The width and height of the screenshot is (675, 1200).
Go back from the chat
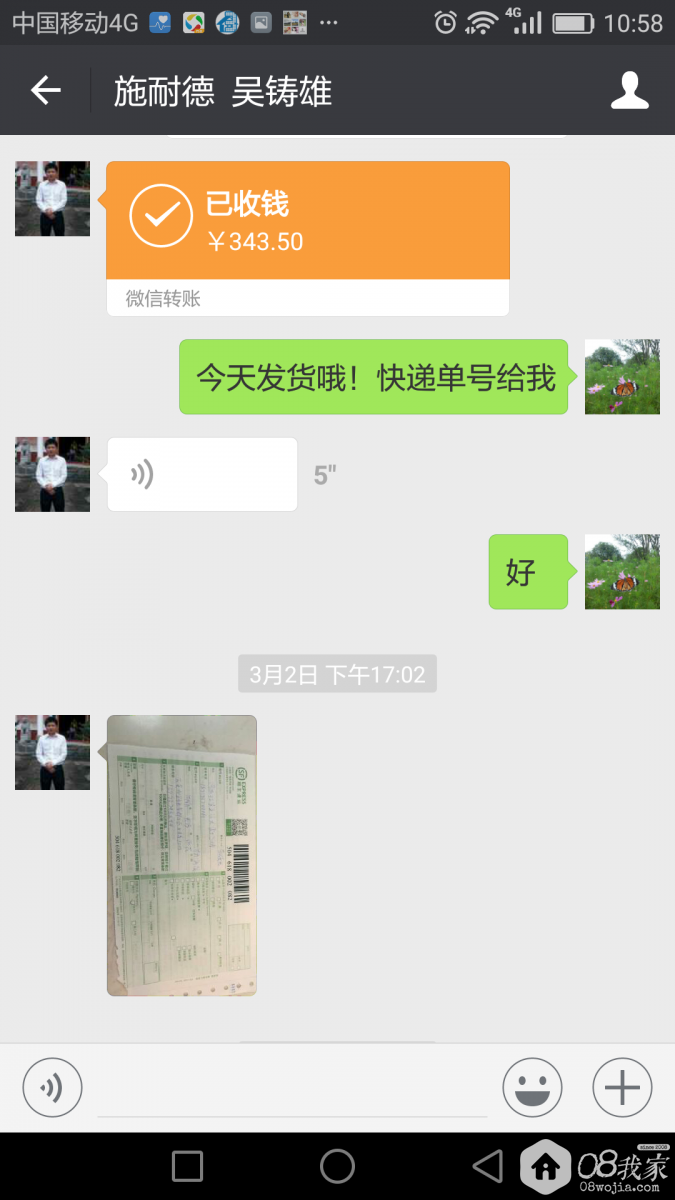tap(46, 91)
